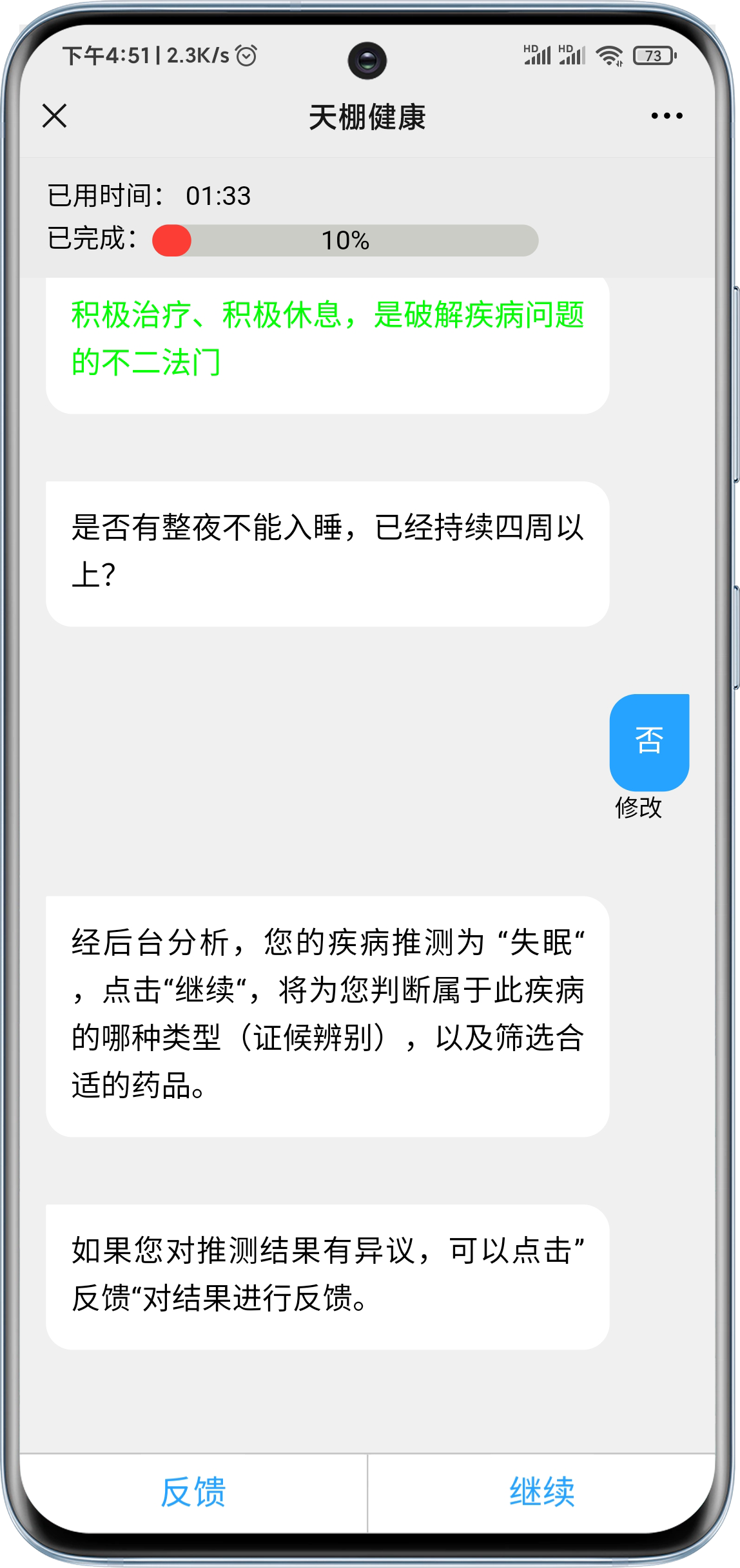Tap 继续 to continue the diagnosis
The width and height of the screenshot is (740, 1568).
tap(541, 1492)
